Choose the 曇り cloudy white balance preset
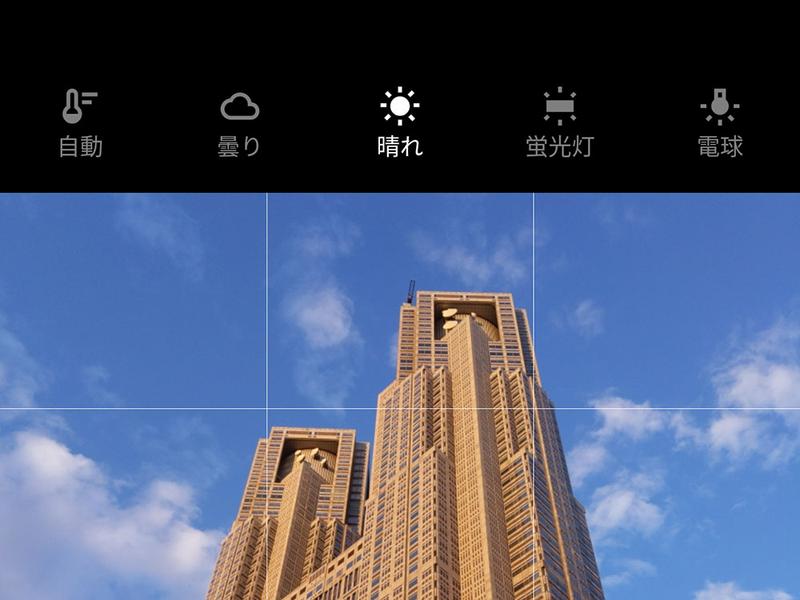Viewport: 800px width, 600px height. coord(240,124)
